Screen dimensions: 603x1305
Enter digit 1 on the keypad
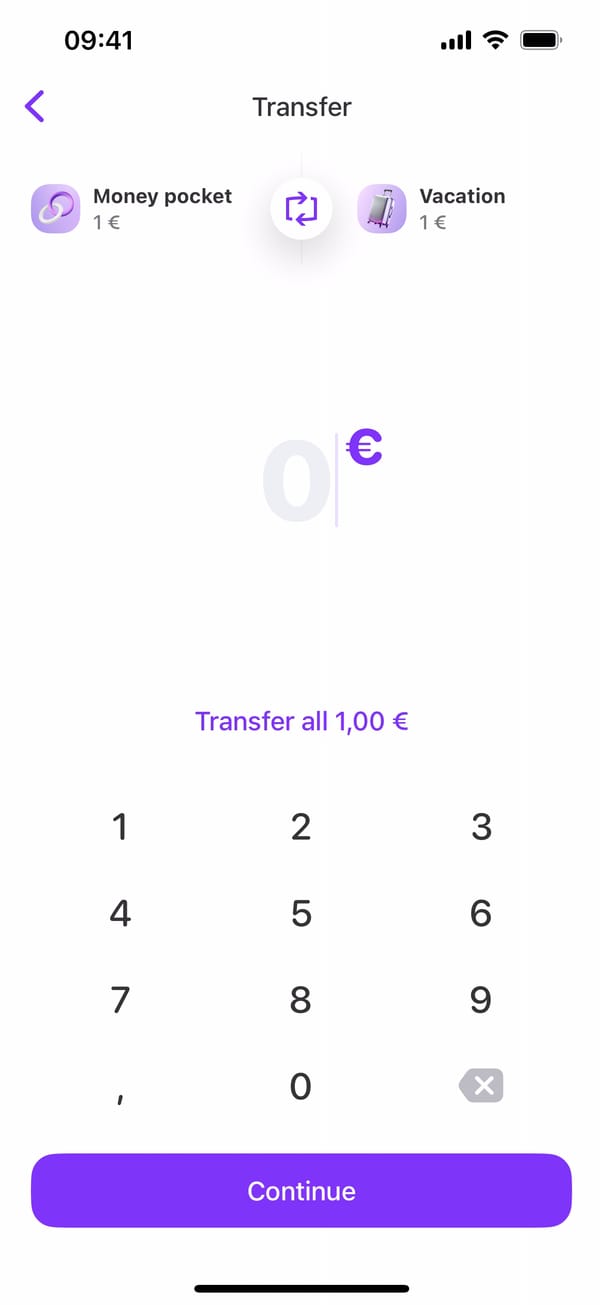click(x=120, y=827)
